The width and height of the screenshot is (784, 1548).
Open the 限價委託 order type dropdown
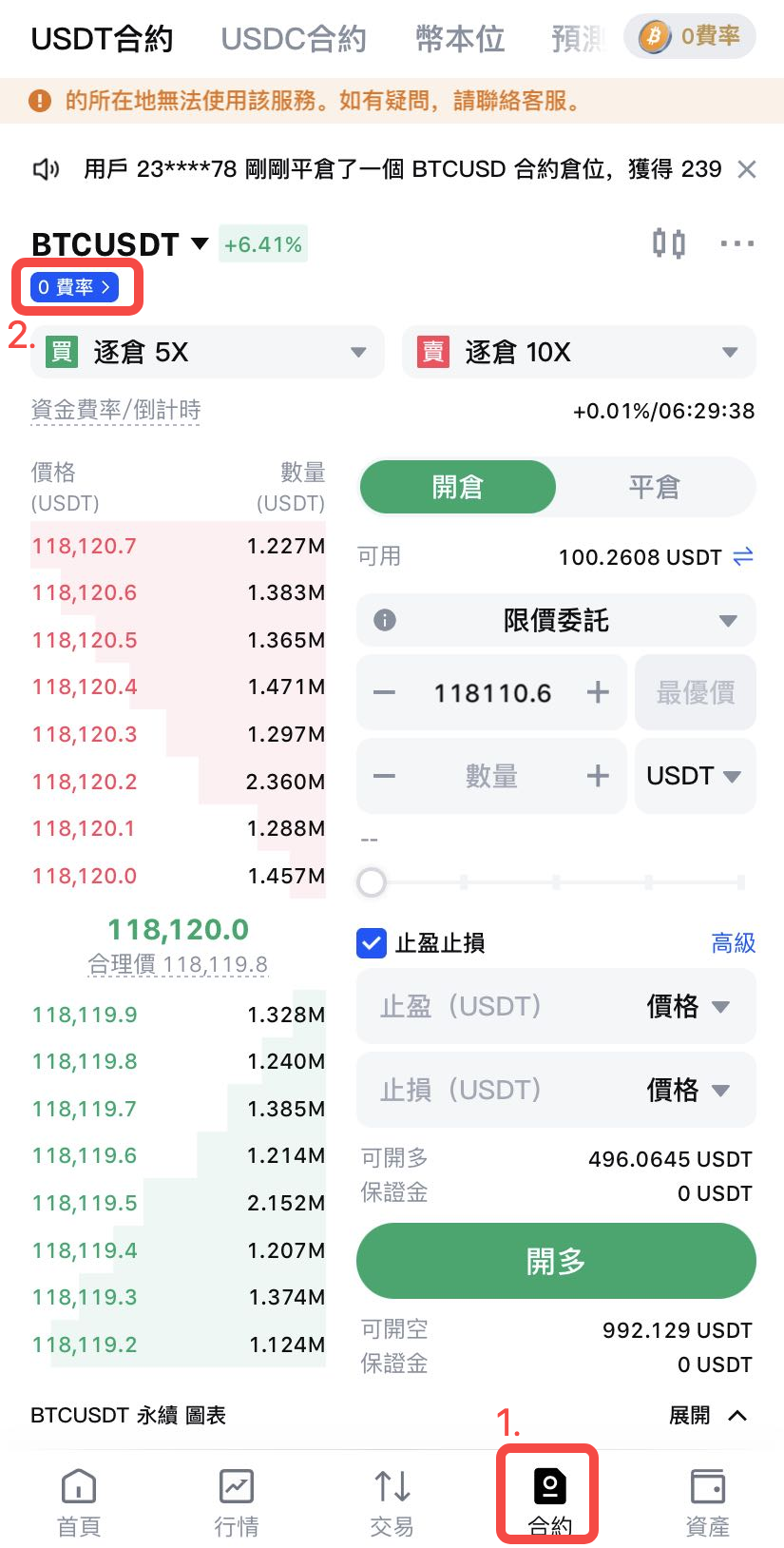(x=556, y=621)
